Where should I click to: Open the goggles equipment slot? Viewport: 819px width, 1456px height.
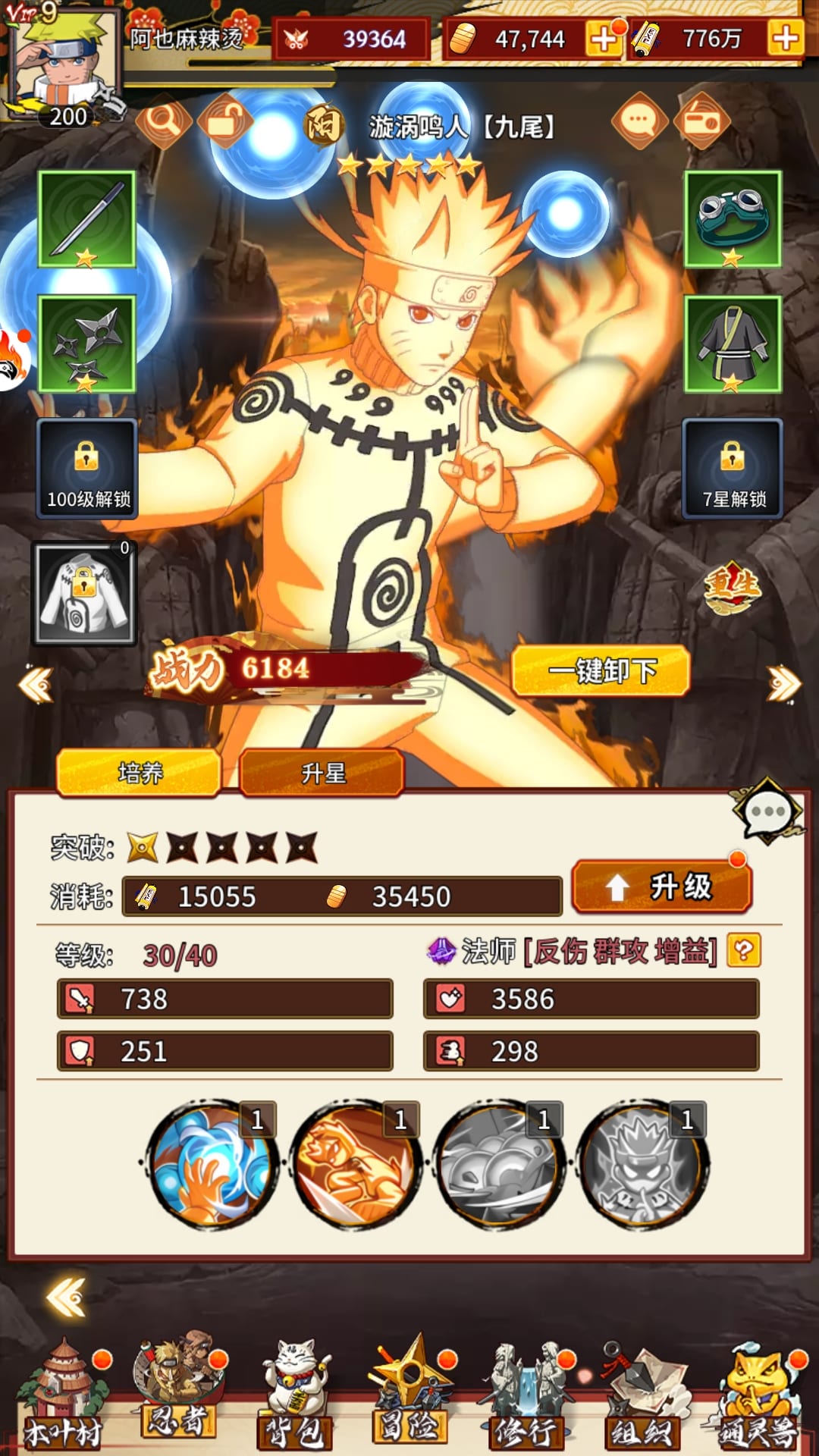coord(732,219)
